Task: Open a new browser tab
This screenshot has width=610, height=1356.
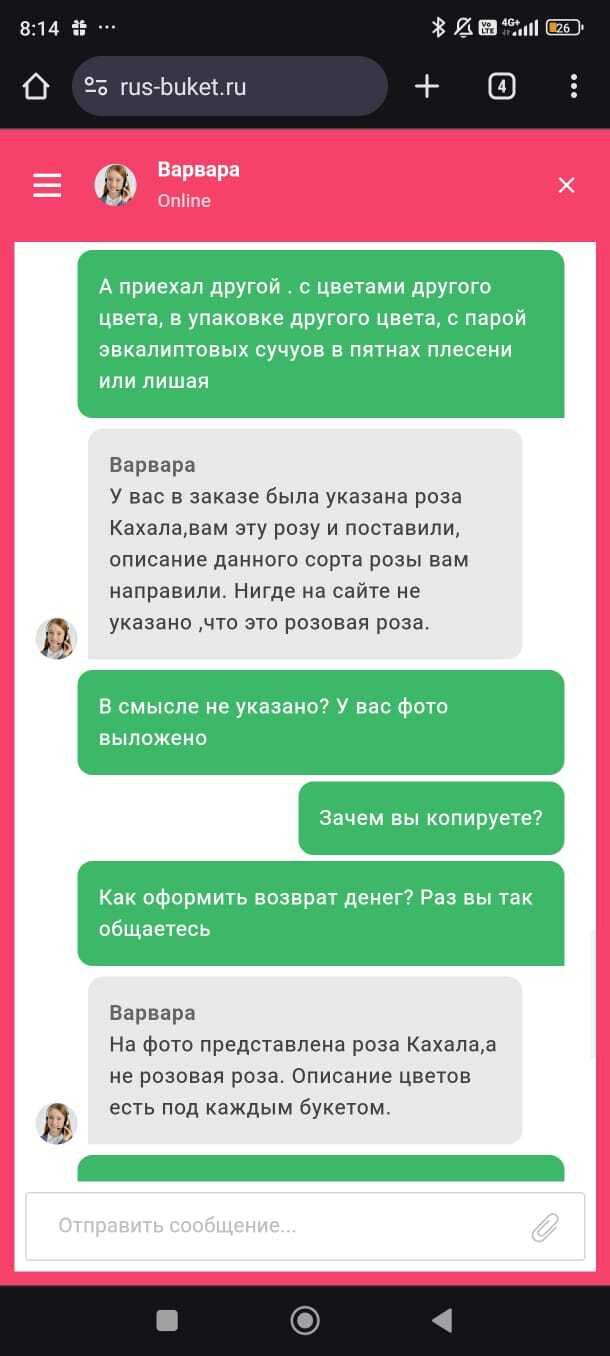Action: click(x=427, y=87)
